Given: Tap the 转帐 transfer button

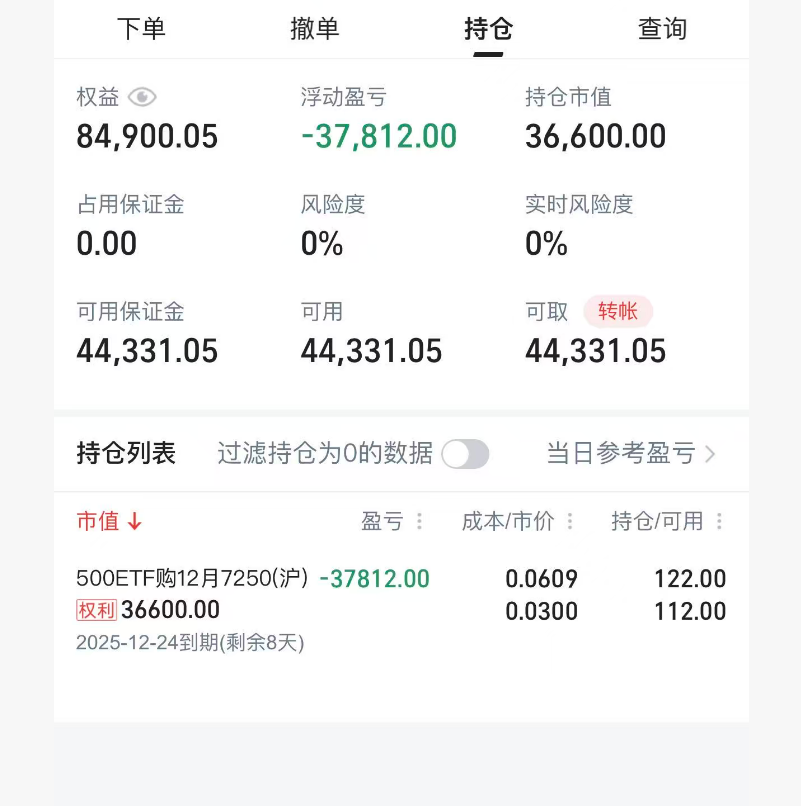Looking at the screenshot, I should (618, 312).
